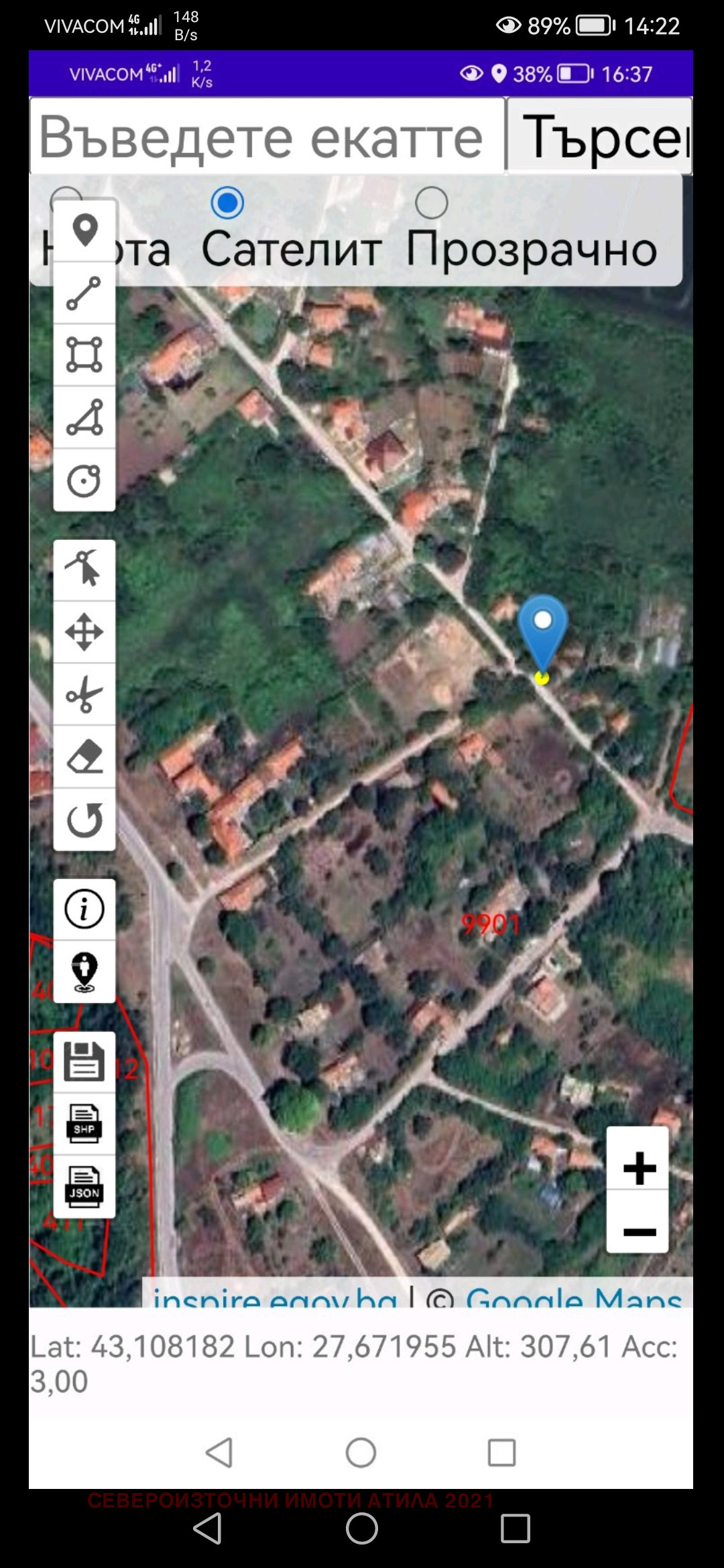Tap the locate my position icon

click(x=84, y=972)
